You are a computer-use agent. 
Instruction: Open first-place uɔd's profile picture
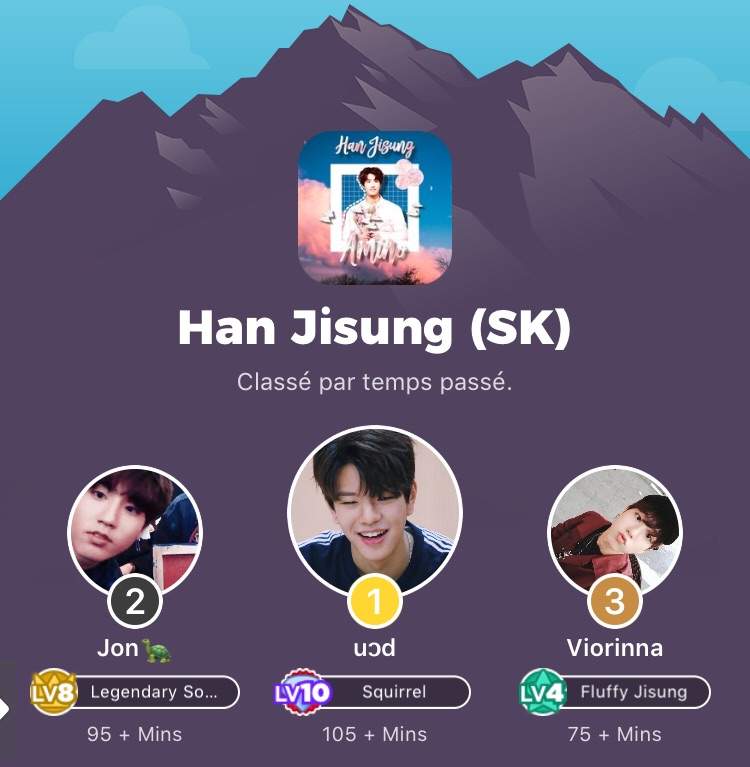tap(375, 512)
